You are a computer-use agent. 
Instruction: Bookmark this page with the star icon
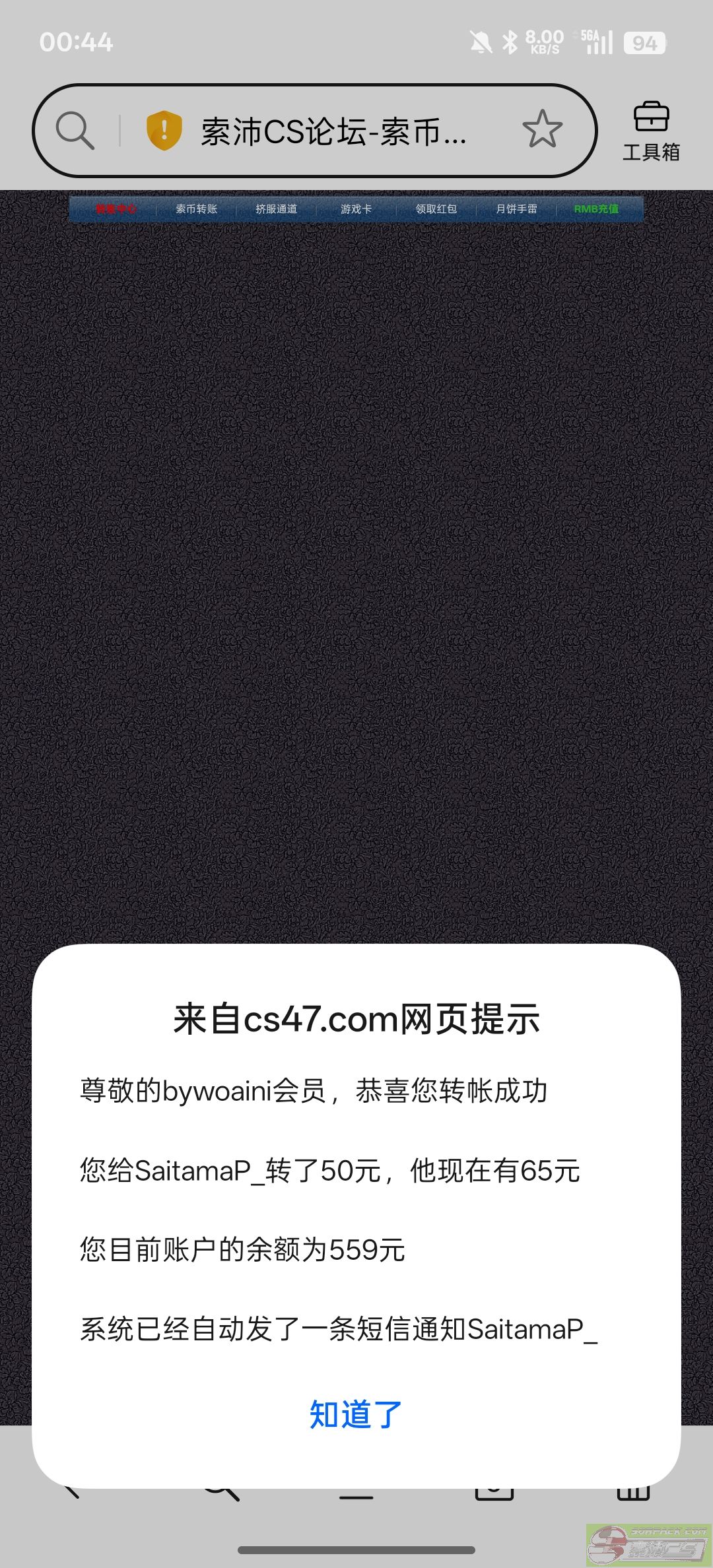tap(542, 129)
